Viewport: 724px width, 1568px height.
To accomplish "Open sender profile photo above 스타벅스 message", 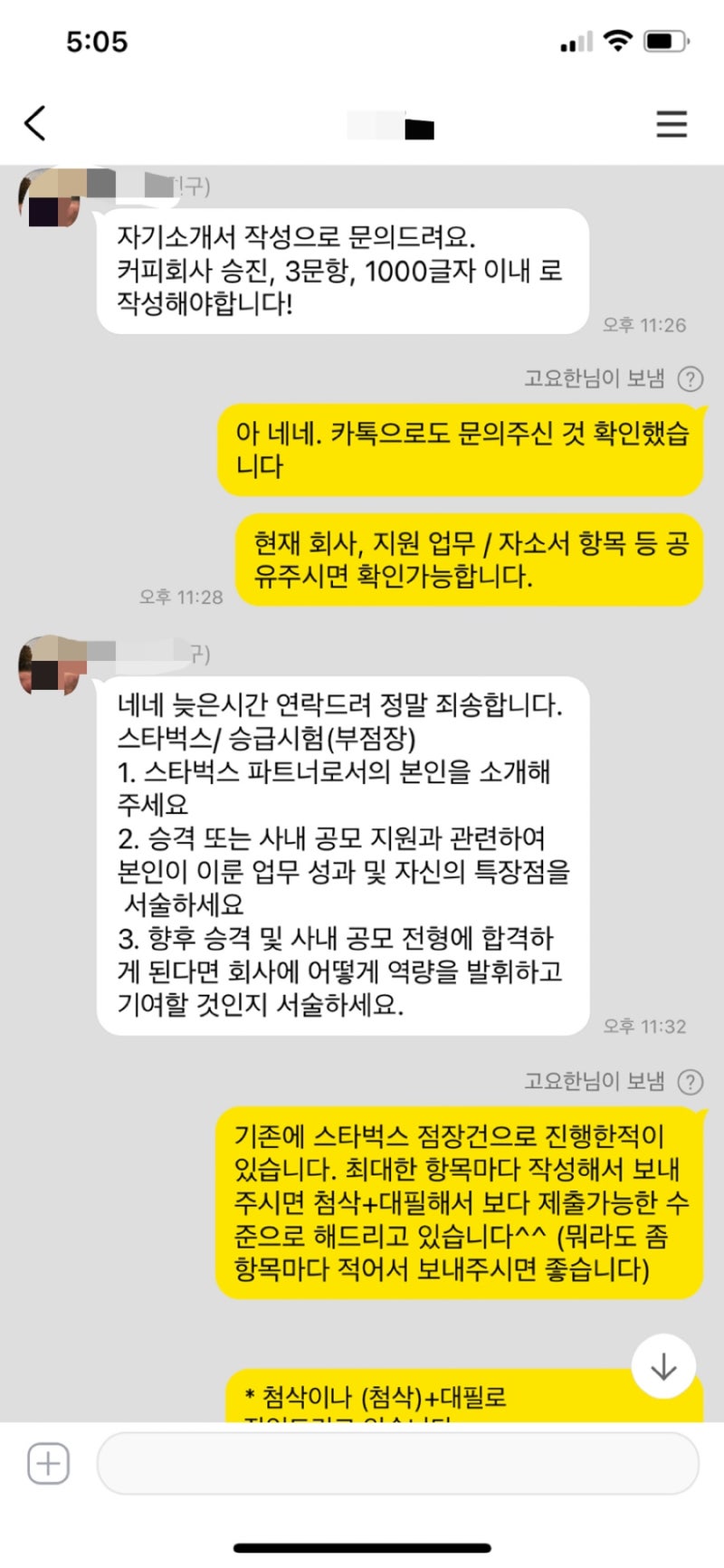I will click(50, 665).
